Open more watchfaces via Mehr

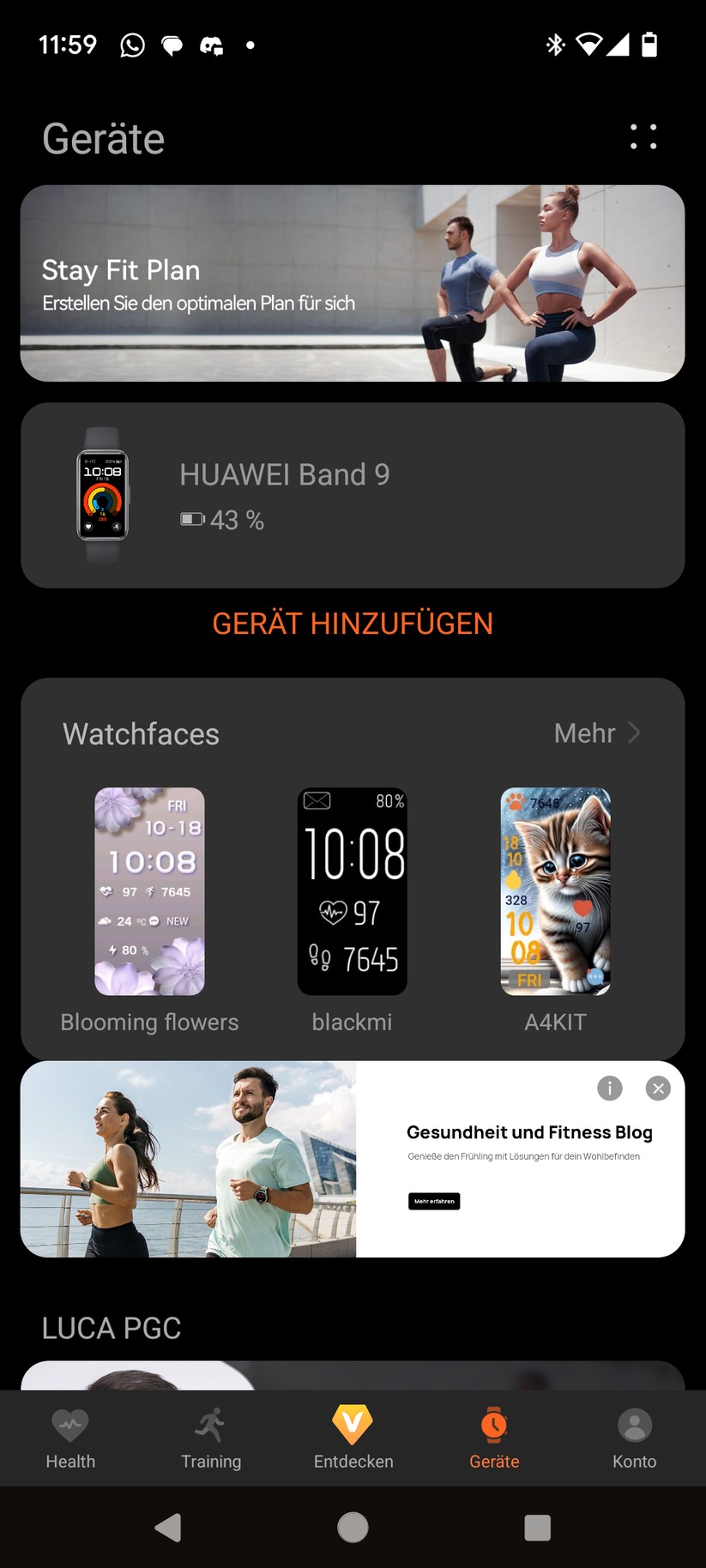point(596,733)
